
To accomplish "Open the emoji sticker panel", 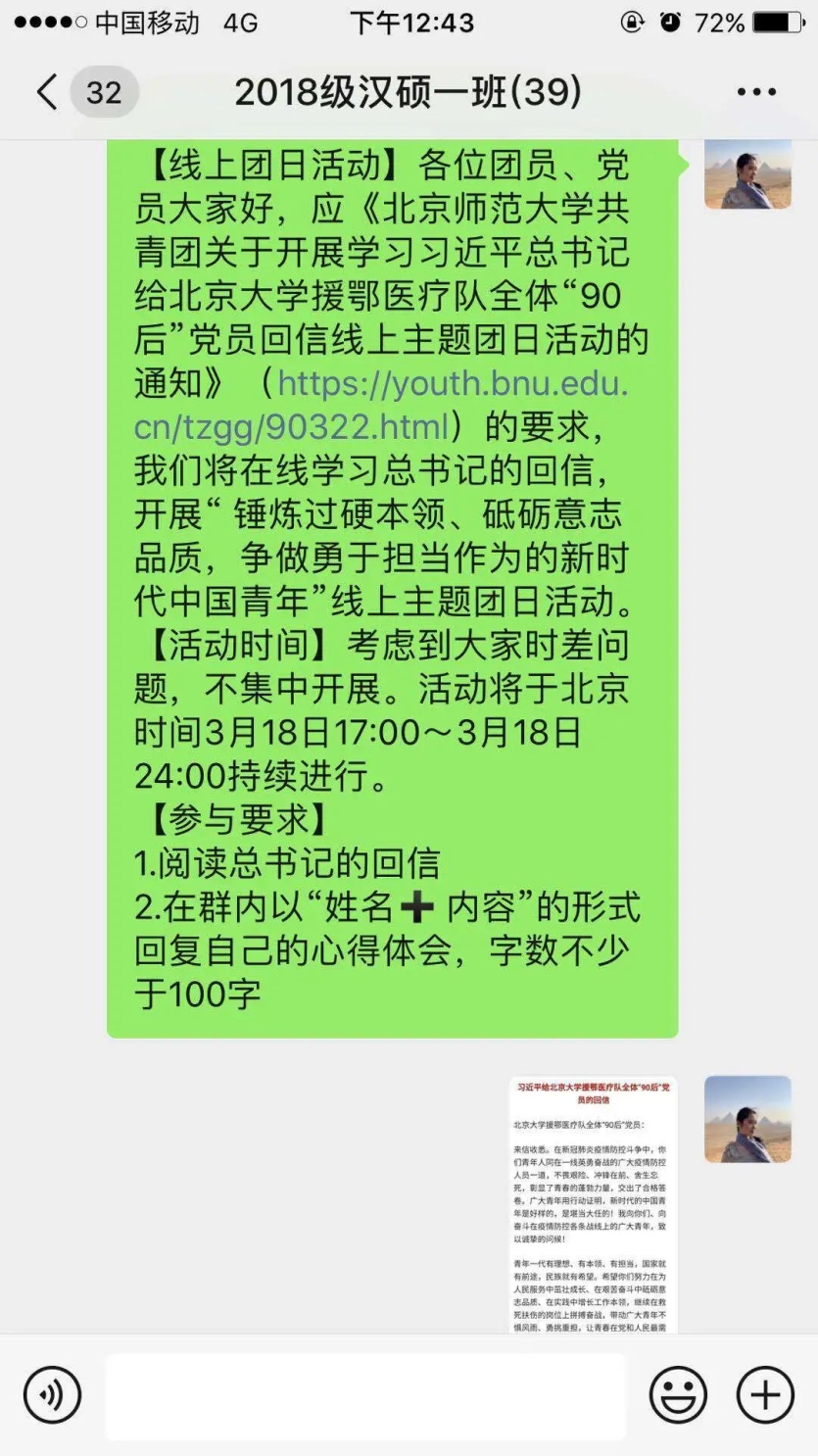I will pyautogui.click(x=677, y=1394).
